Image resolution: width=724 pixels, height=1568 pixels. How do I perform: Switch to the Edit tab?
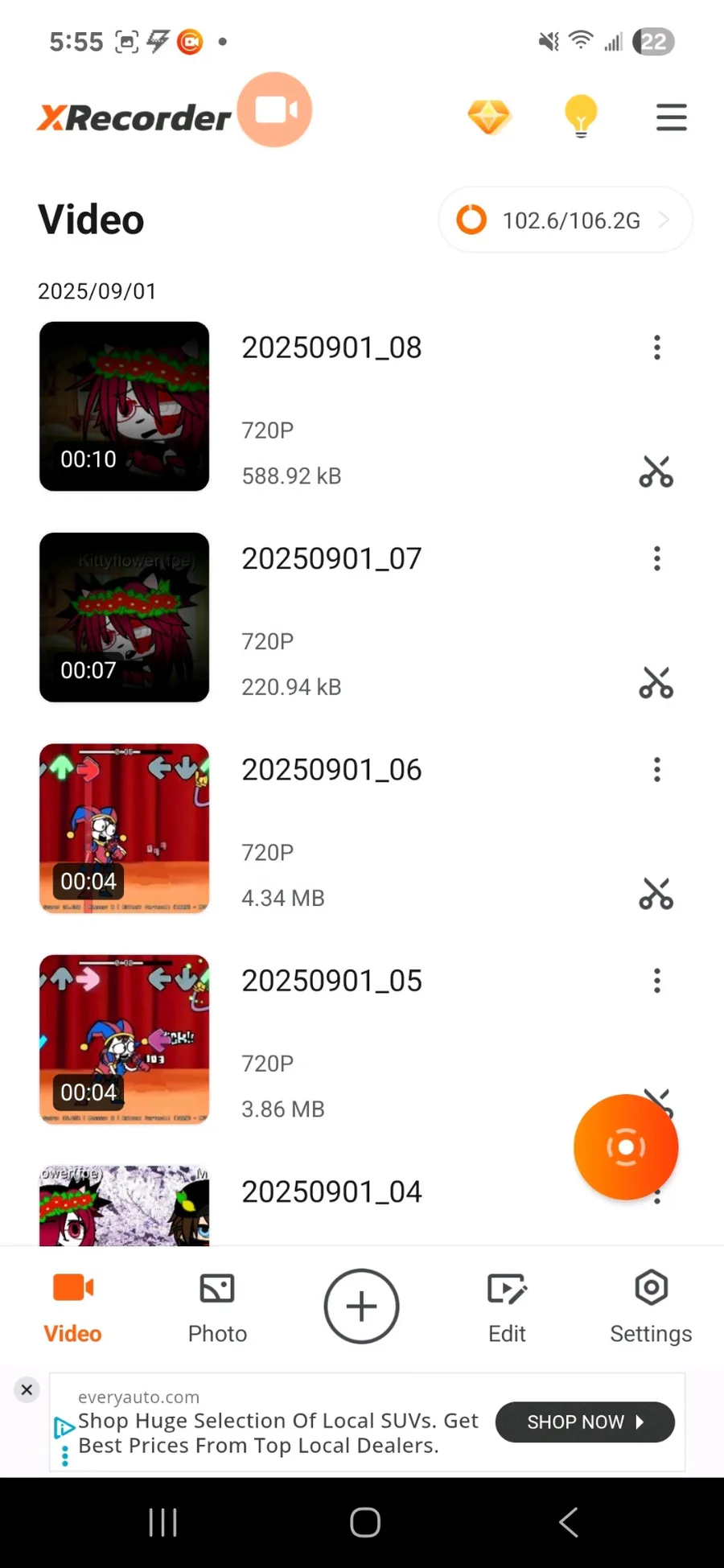pyautogui.click(x=507, y=1307)
